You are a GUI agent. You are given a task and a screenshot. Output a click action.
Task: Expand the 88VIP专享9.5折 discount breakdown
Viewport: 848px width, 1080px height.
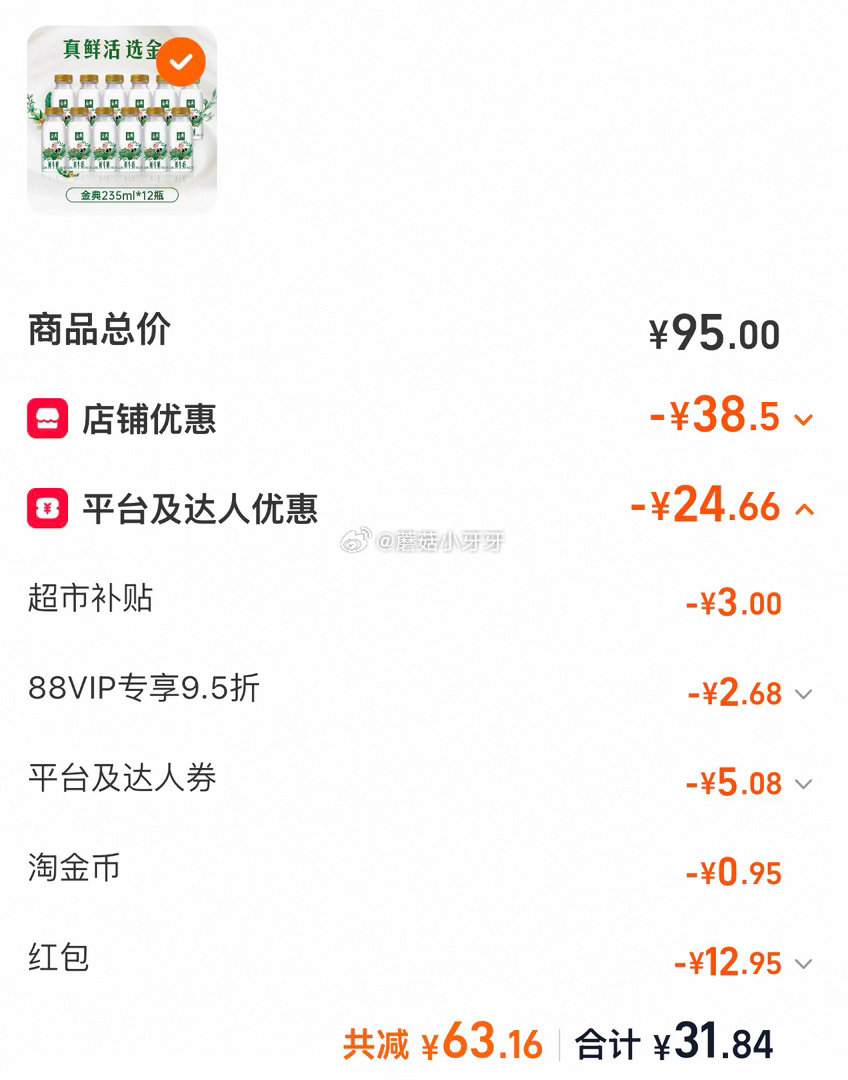(x=805, y=694)
